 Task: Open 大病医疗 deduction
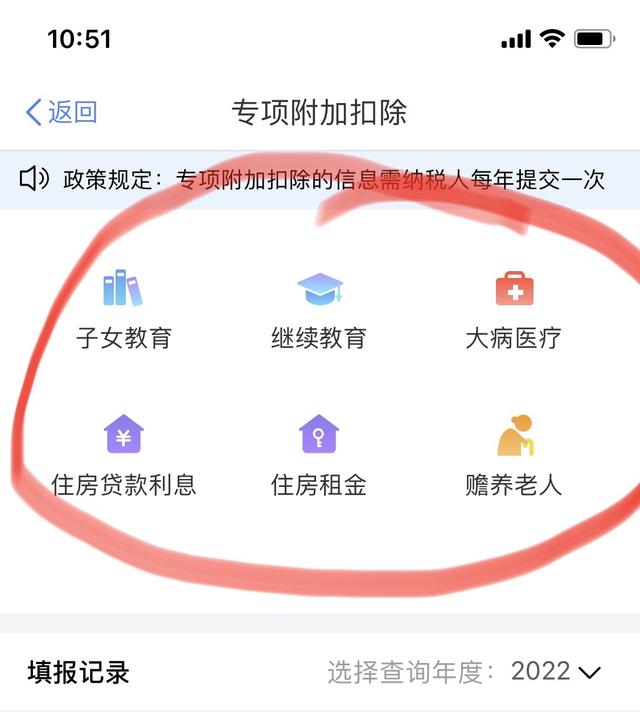pos(514,308)
